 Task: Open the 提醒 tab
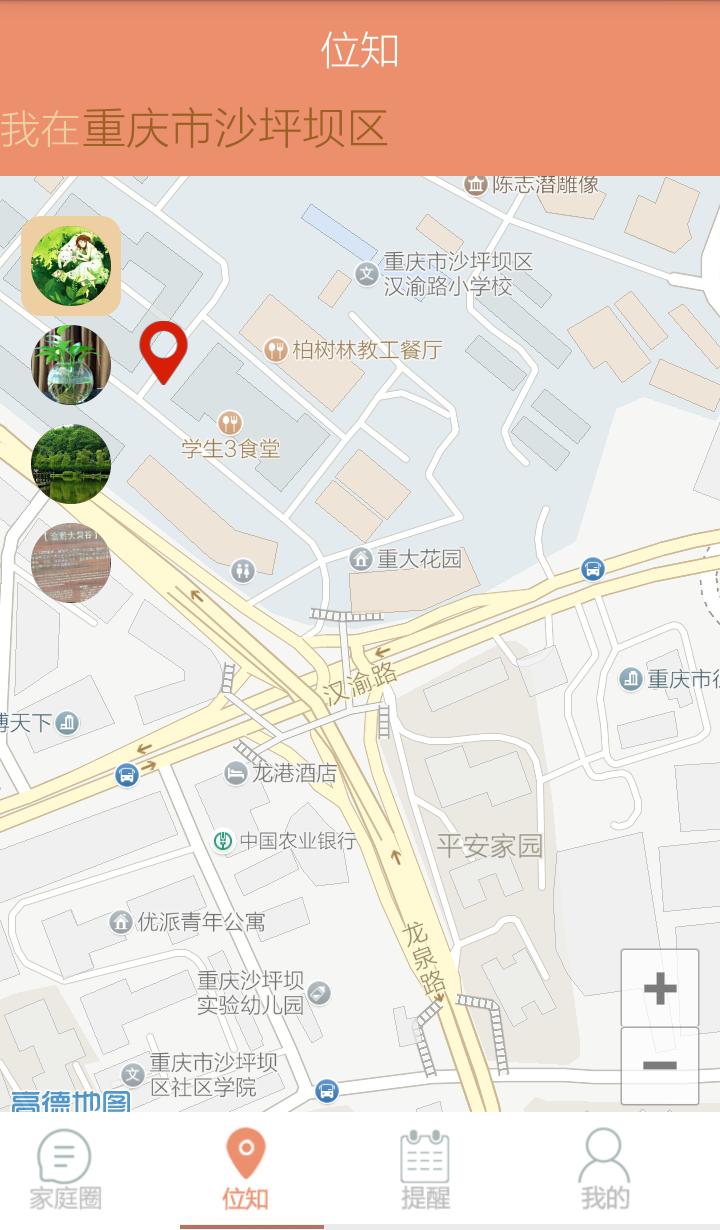click(425, 1170)
